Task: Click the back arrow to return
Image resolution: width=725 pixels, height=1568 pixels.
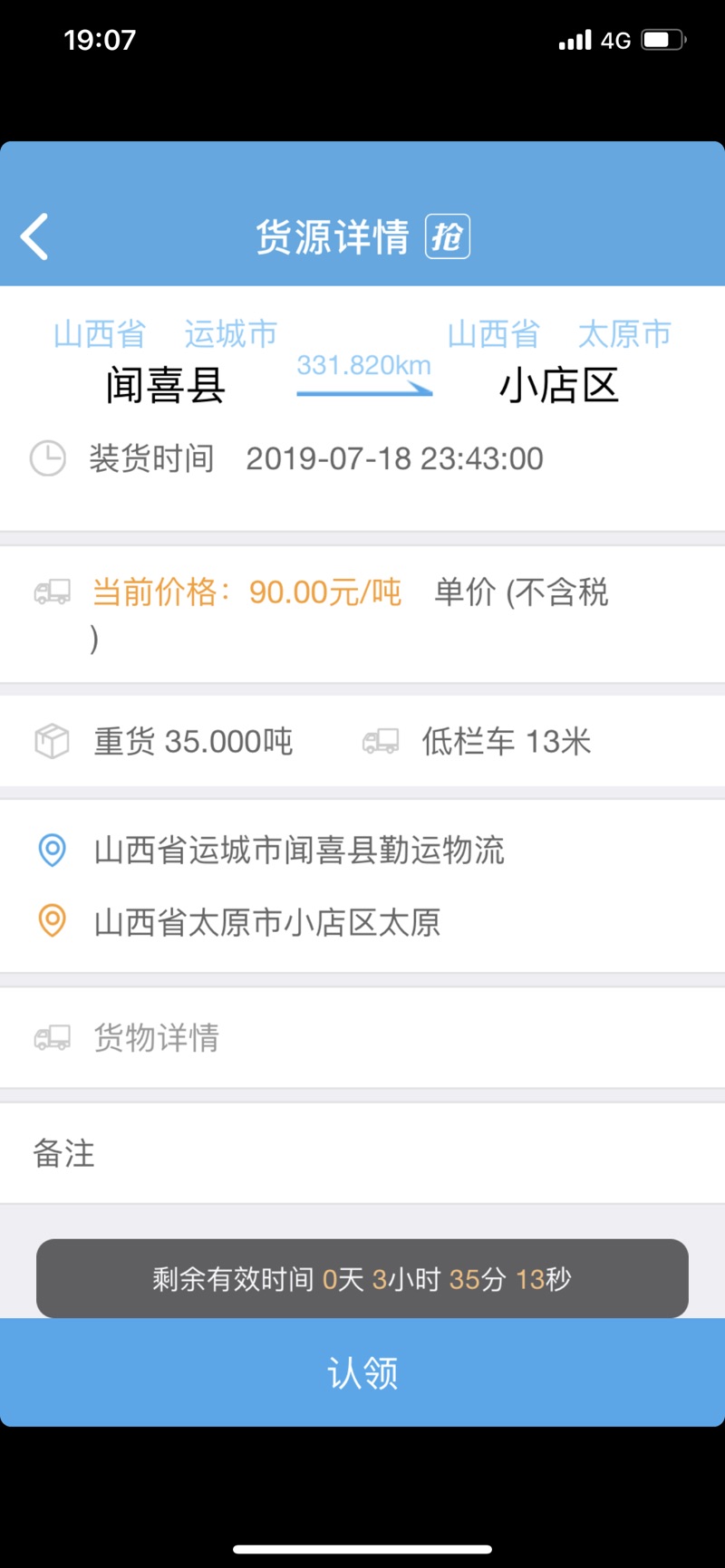Action: [34, 236]
